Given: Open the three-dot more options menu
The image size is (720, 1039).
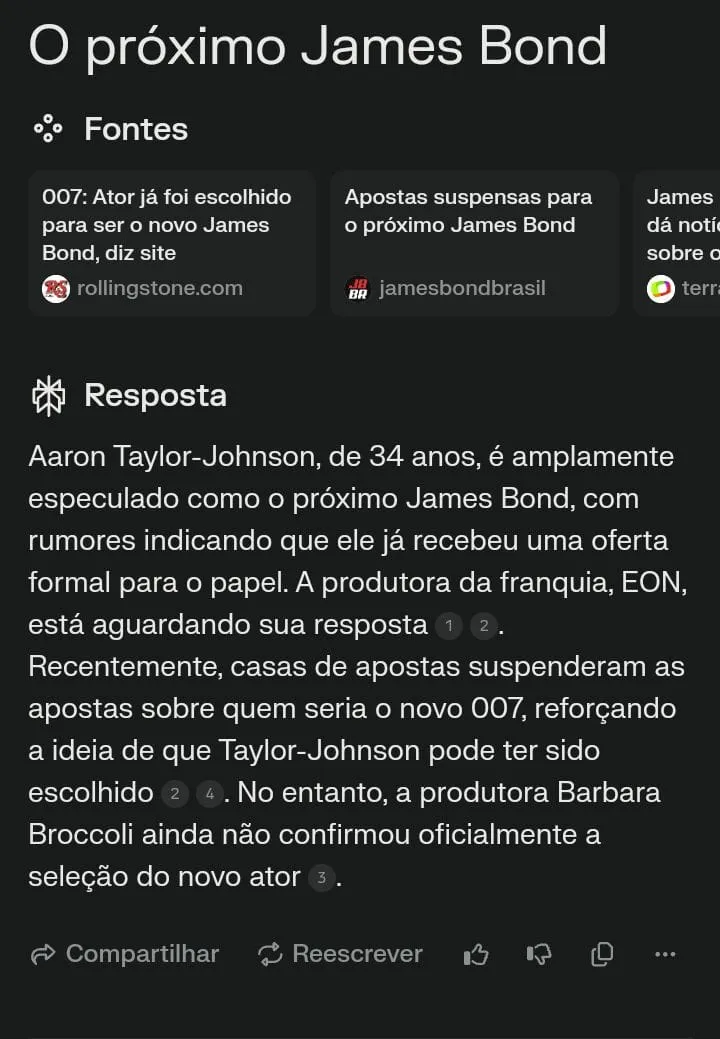Looking at the screenshot, I should coord(664,954).
